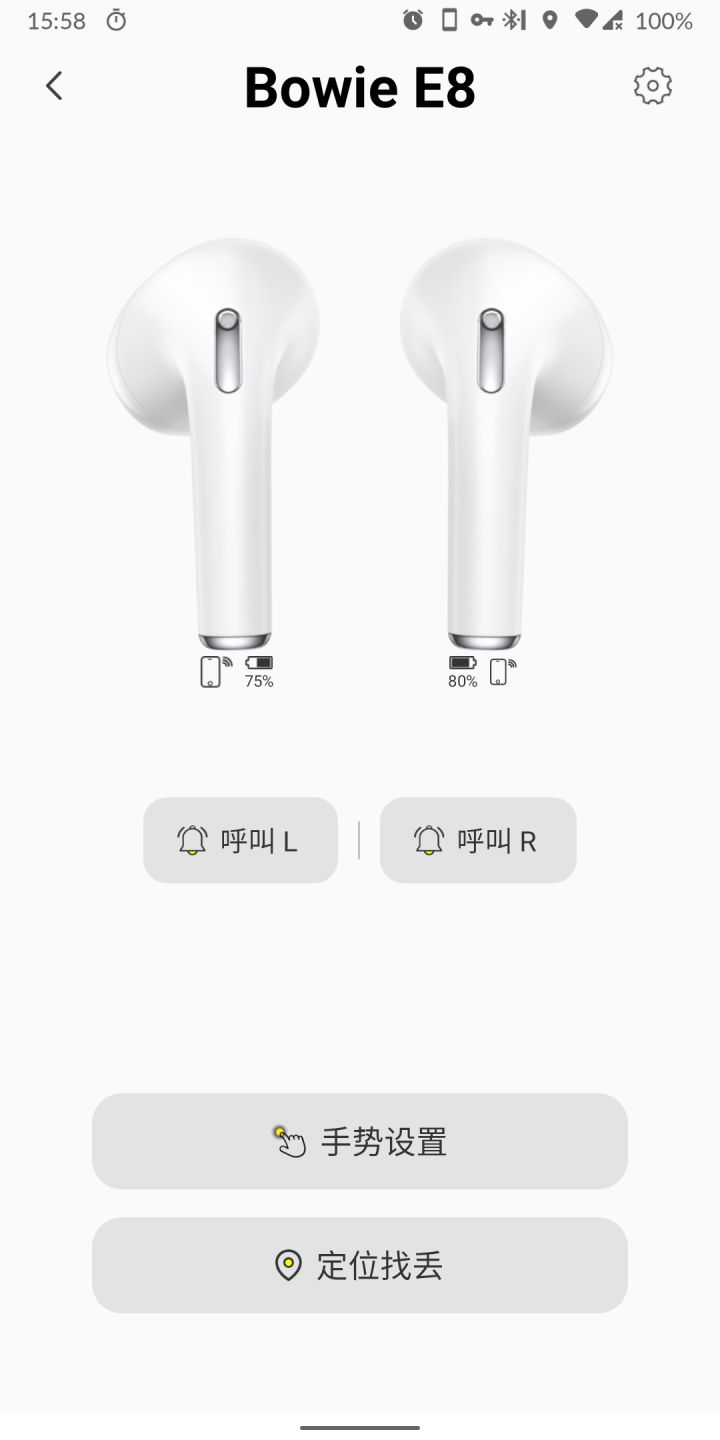Open 手势设置 gesture settings
Viewport: 720px width, 1440px height.
(x=360, y=1141)
